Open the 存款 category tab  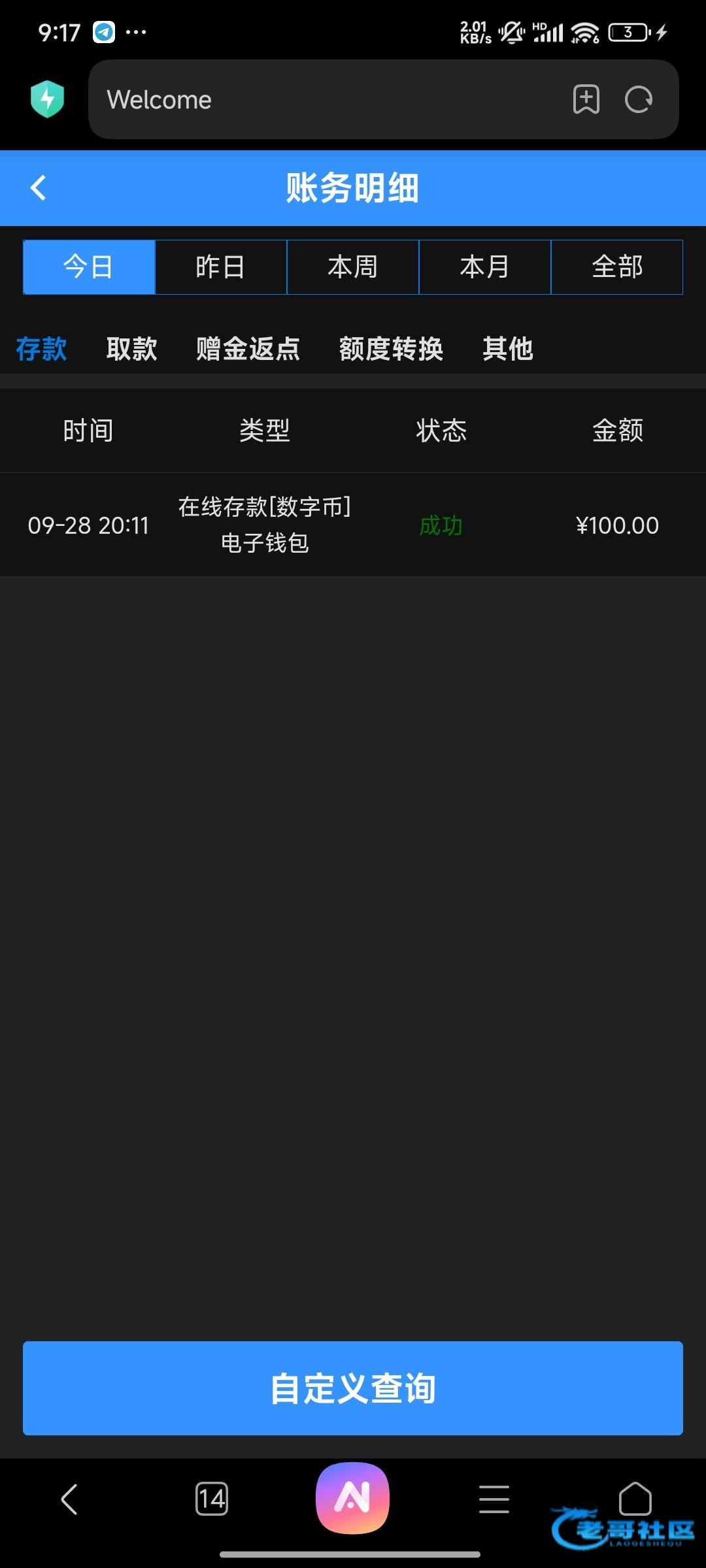point(41,349)
